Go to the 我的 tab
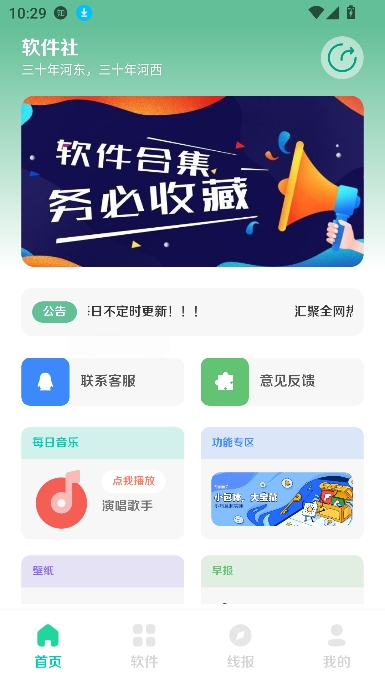 [x=337, y=646]
